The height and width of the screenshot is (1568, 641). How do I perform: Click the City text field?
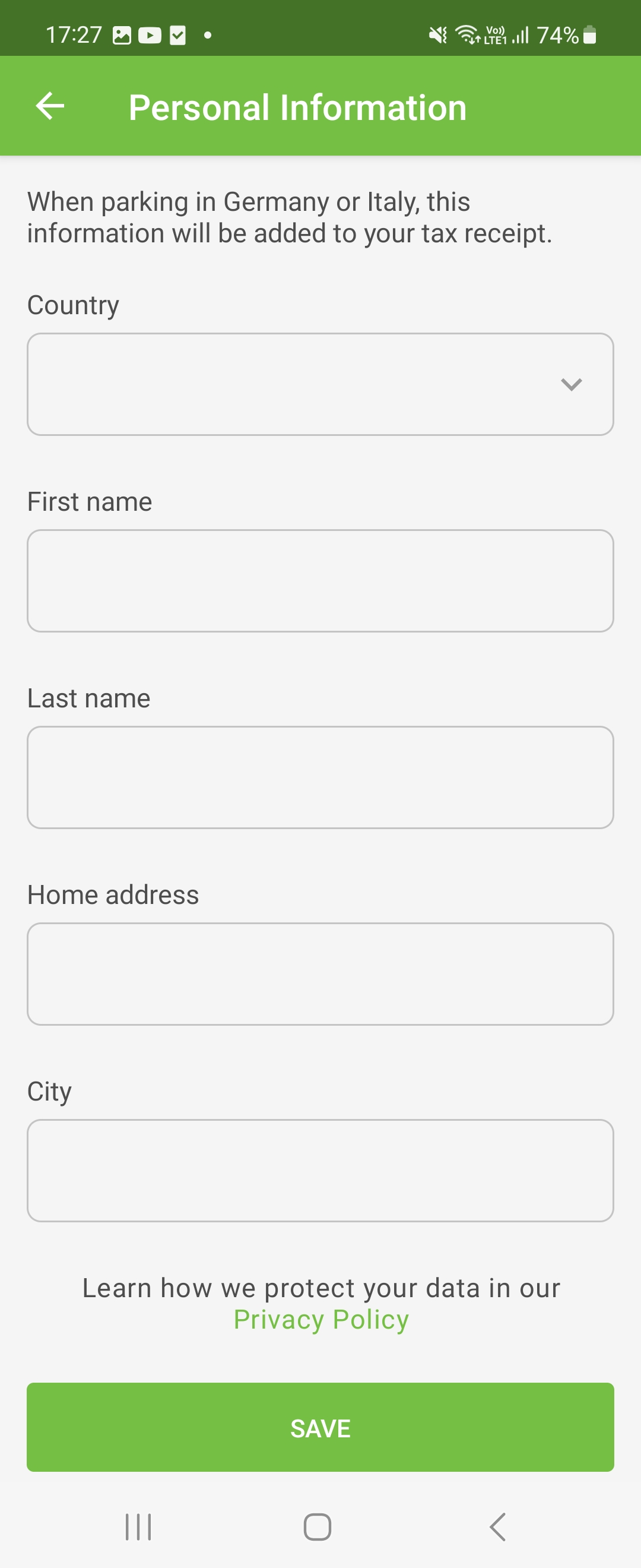(x=320, y=1170)
